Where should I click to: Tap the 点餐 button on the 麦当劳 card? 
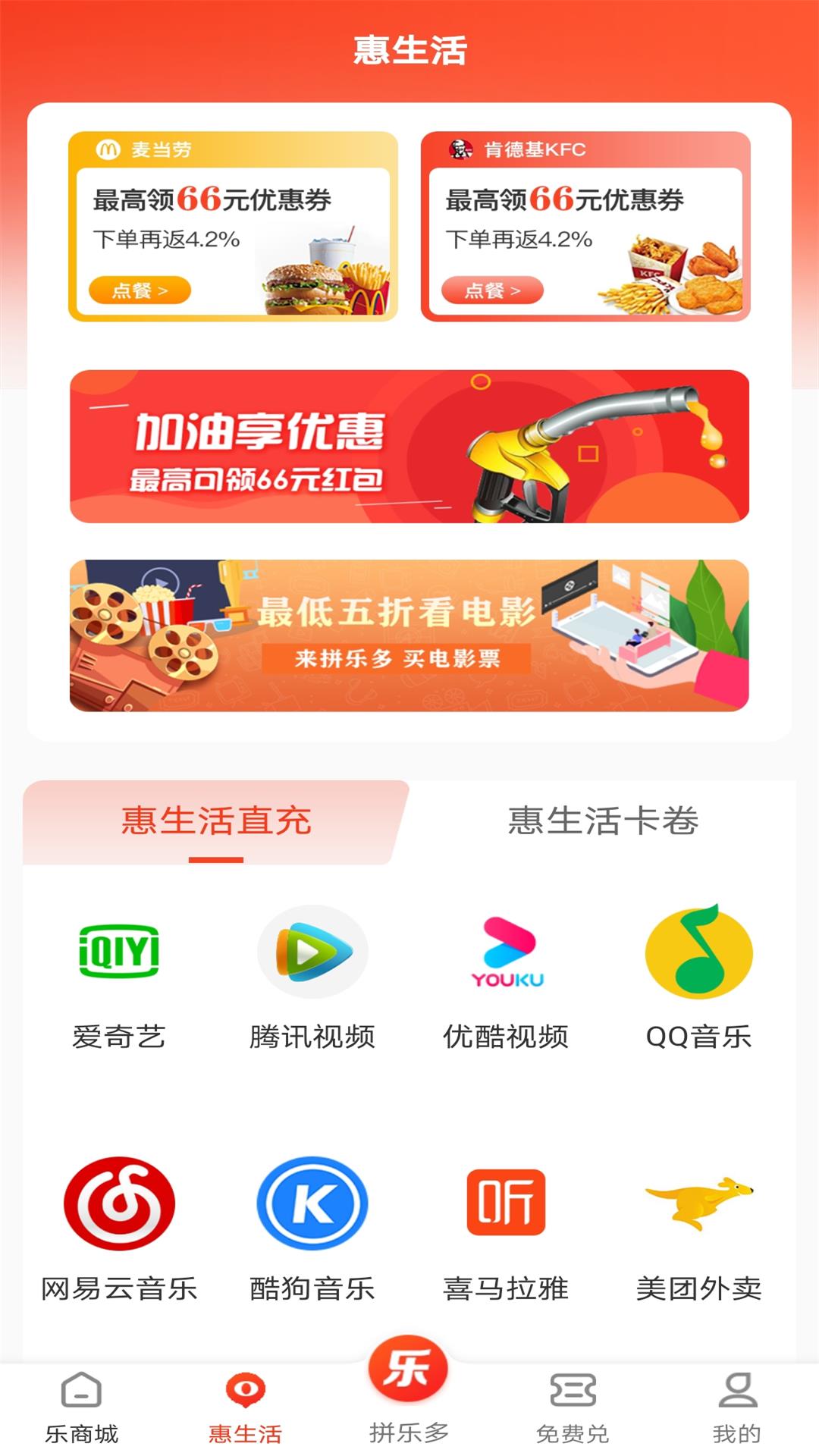(140, 290)
